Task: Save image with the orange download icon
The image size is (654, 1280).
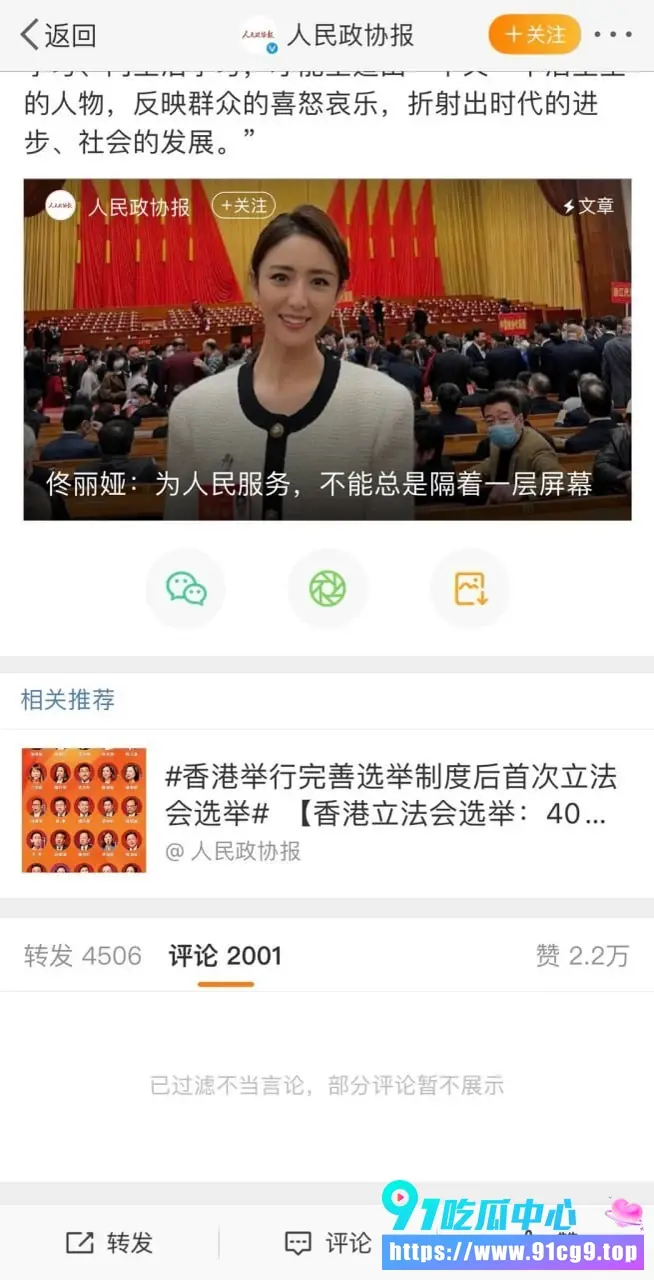Action: [x=470, y=589]
